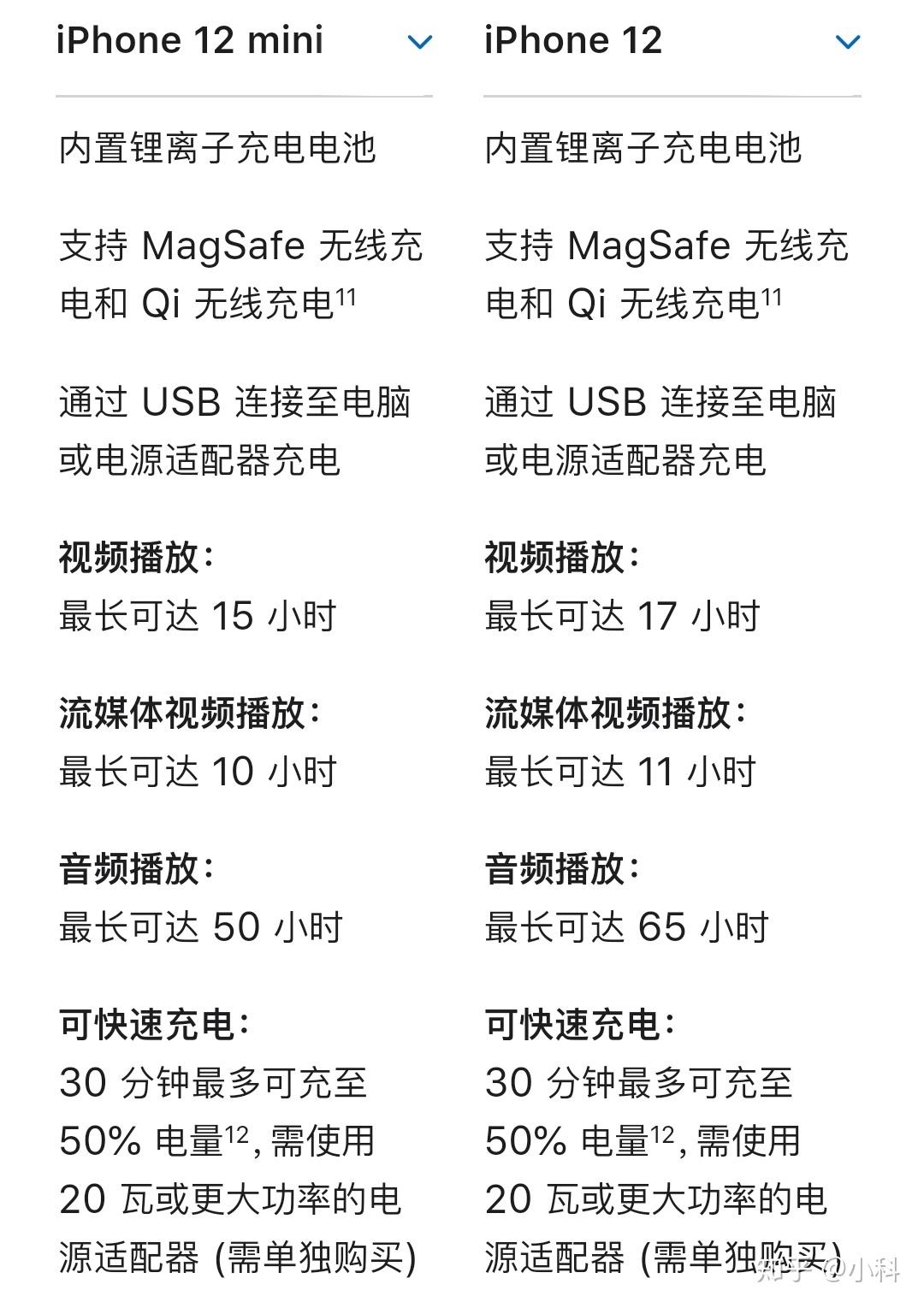Click the iPhone 12 mini column header

tap(190, 38)
